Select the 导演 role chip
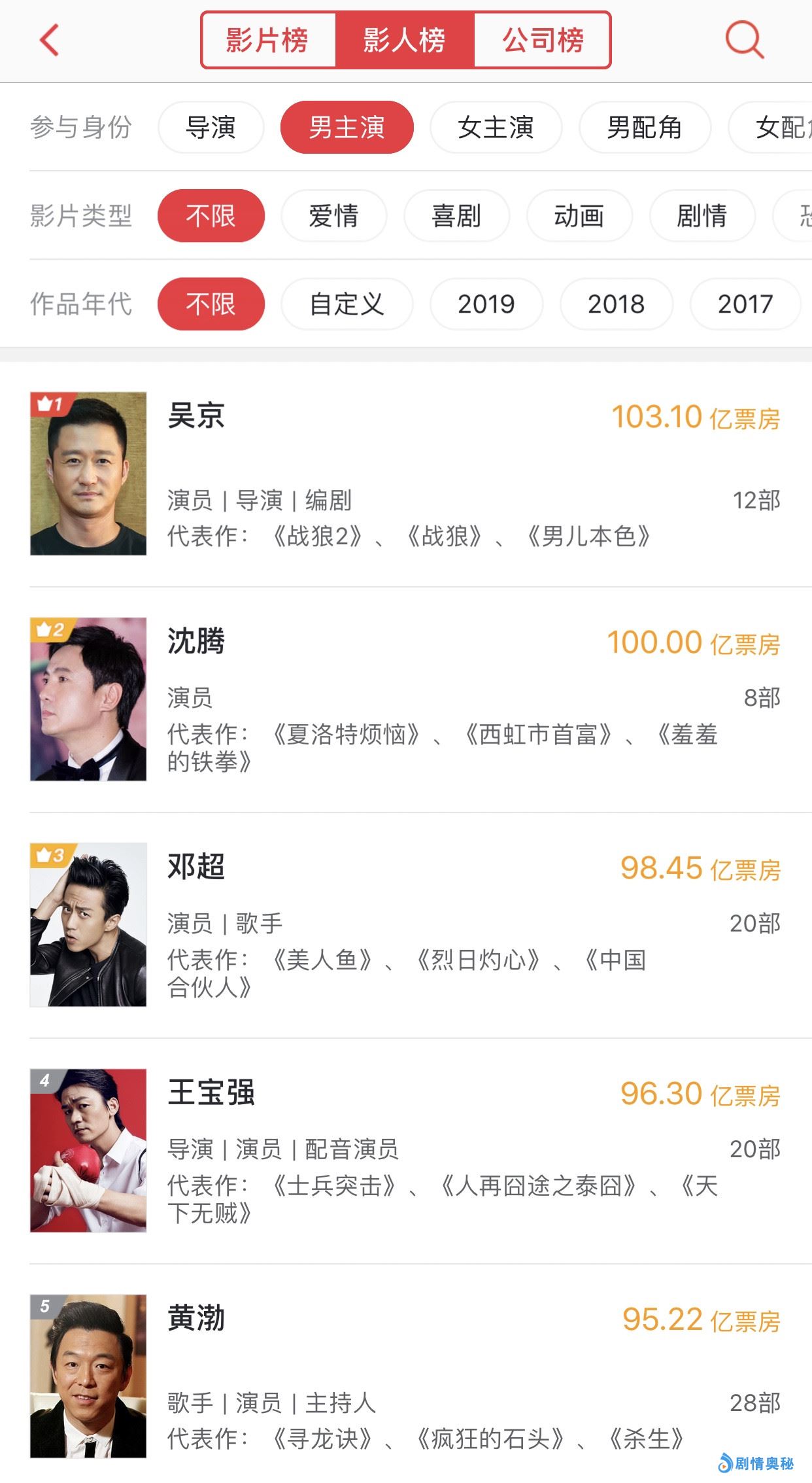 point(211,128)
